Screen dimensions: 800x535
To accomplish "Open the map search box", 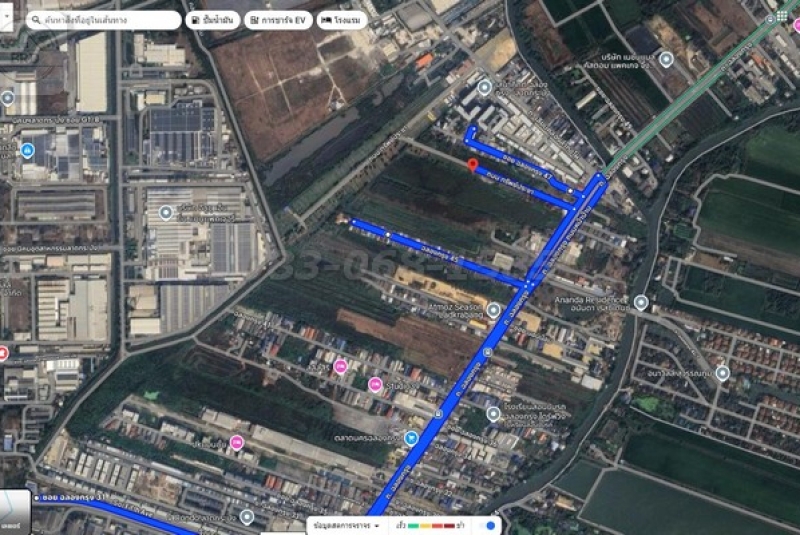I will click(x=100, y=20).
